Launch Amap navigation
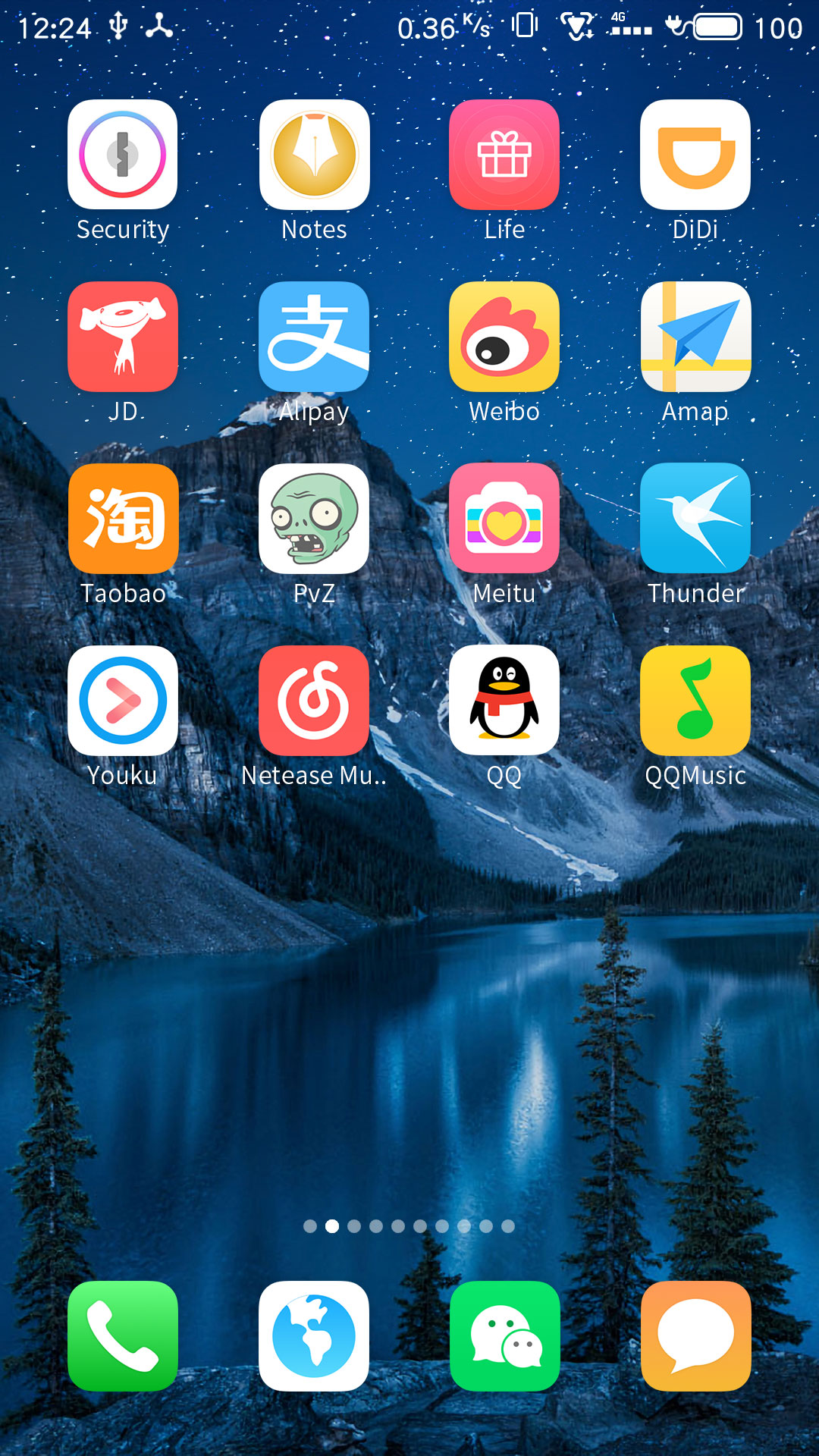819x1456 pixels. tap(695, 337)
